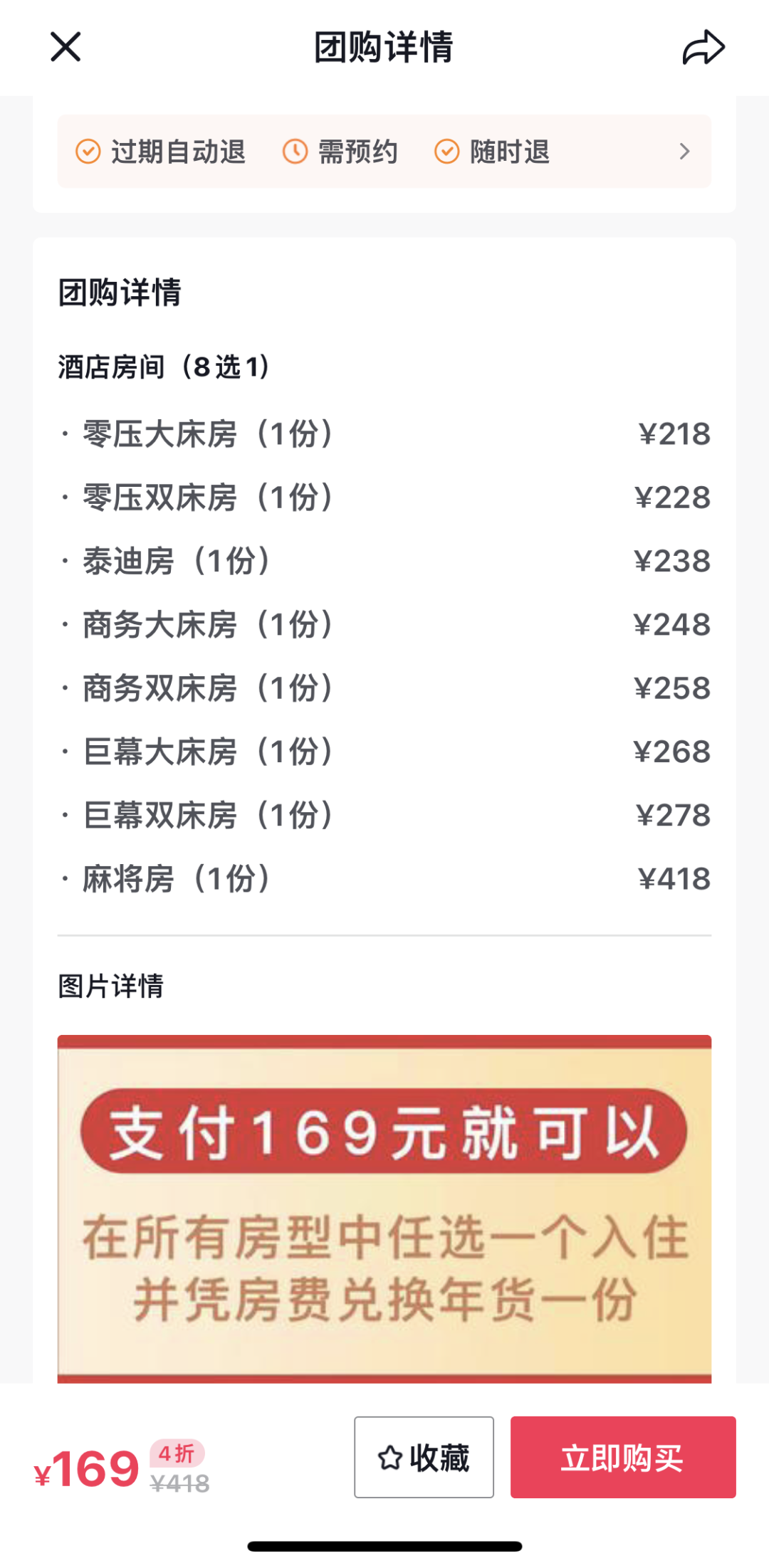Viewport: 769px width, 1568px height.
Task: Tap 立即购买 to buy now
Action: 622,1457
